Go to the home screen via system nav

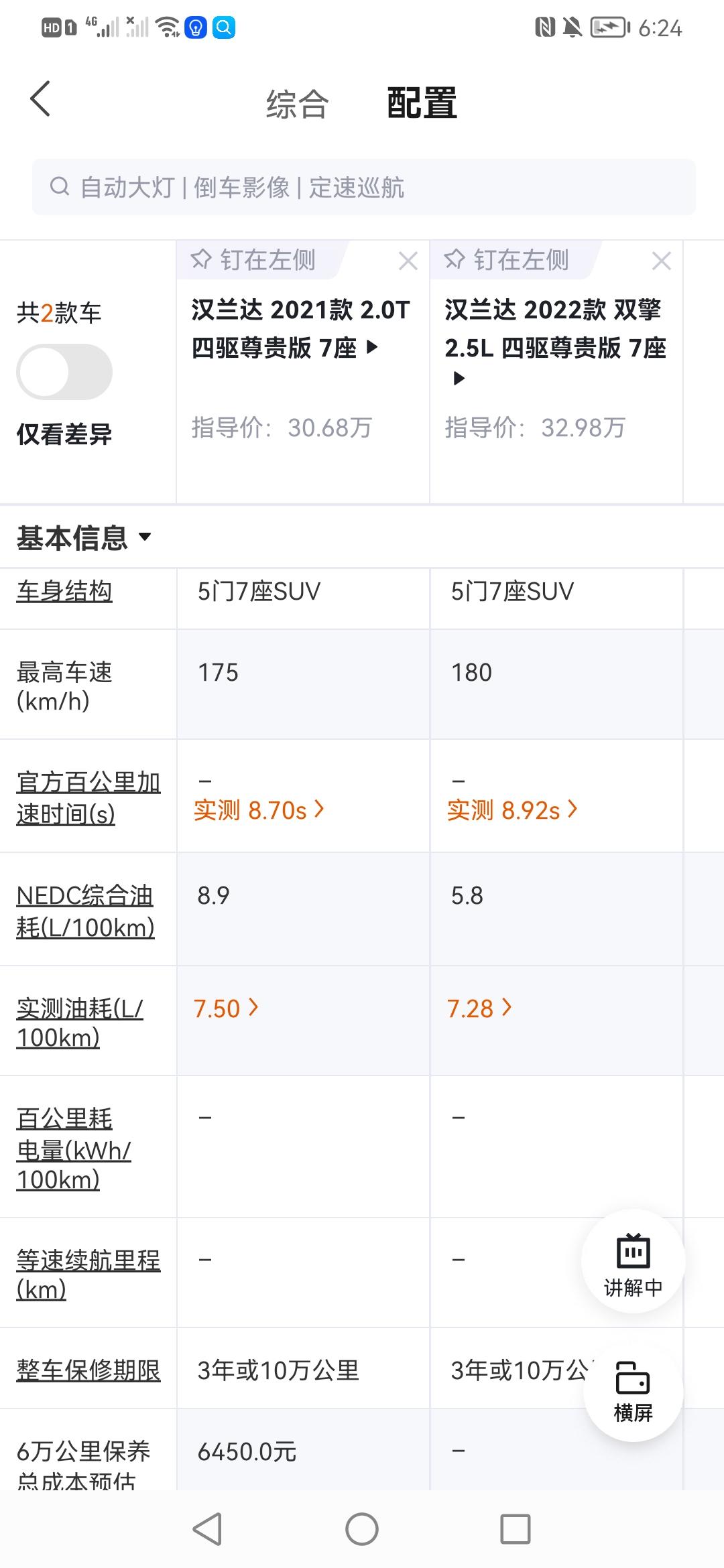point(362,1529)
